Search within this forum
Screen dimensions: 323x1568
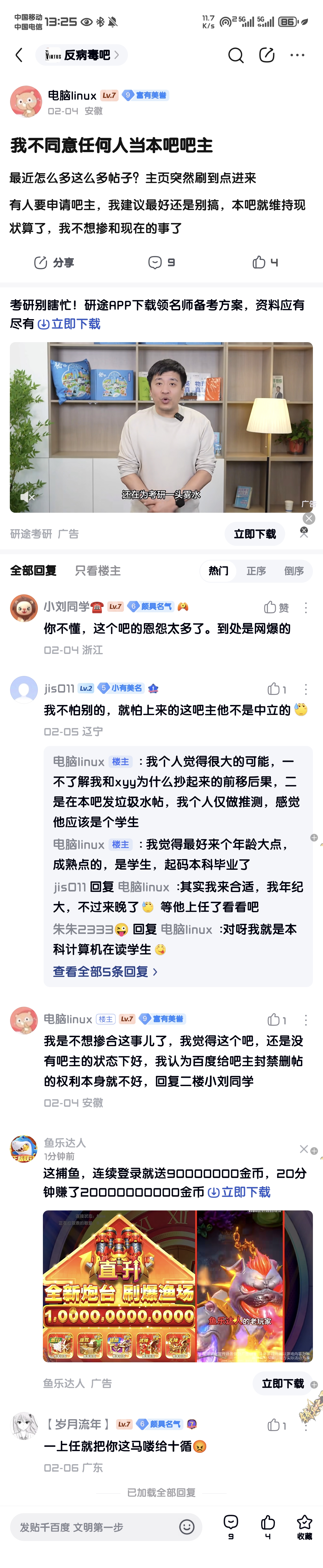235,55
